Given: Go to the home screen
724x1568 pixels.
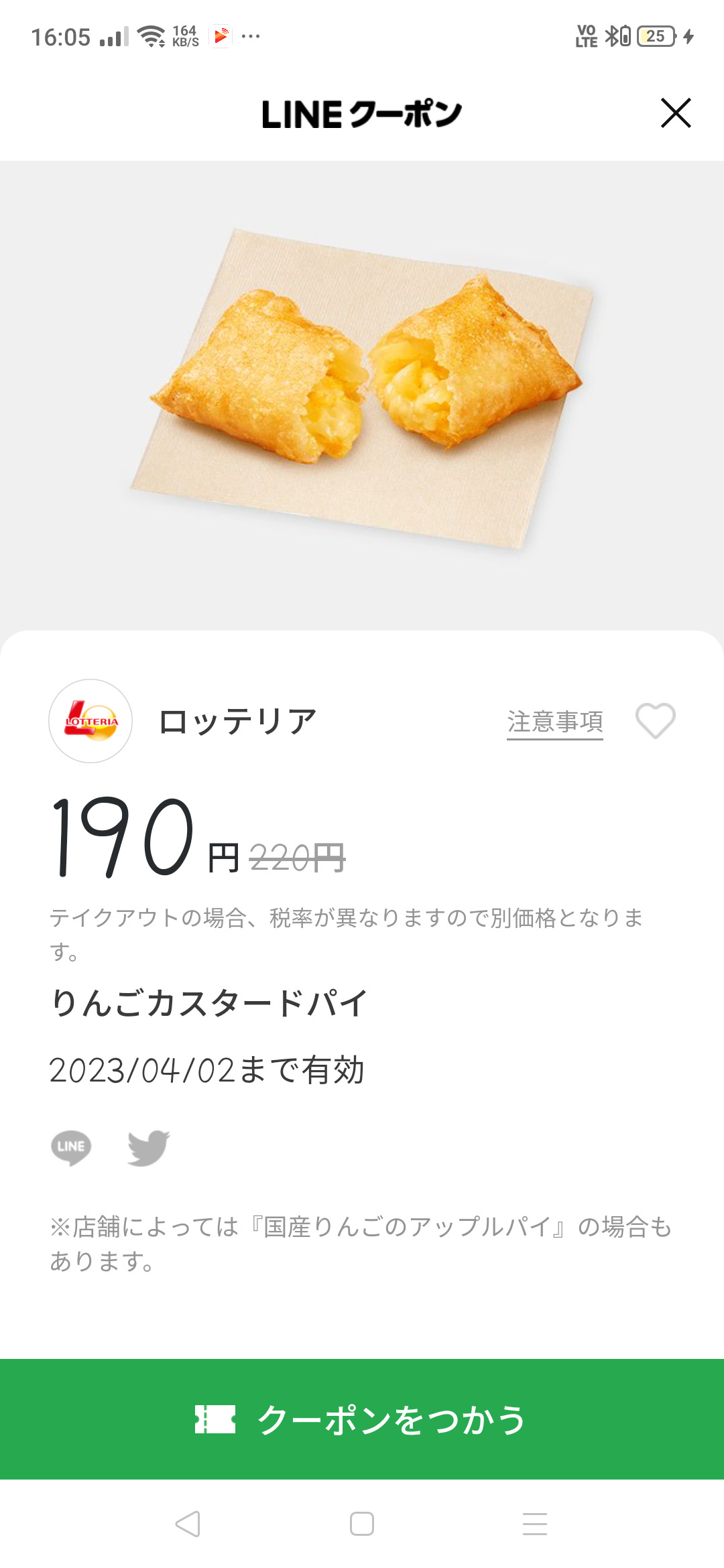Looking at the screenshot, I should tap(362, 1524).
